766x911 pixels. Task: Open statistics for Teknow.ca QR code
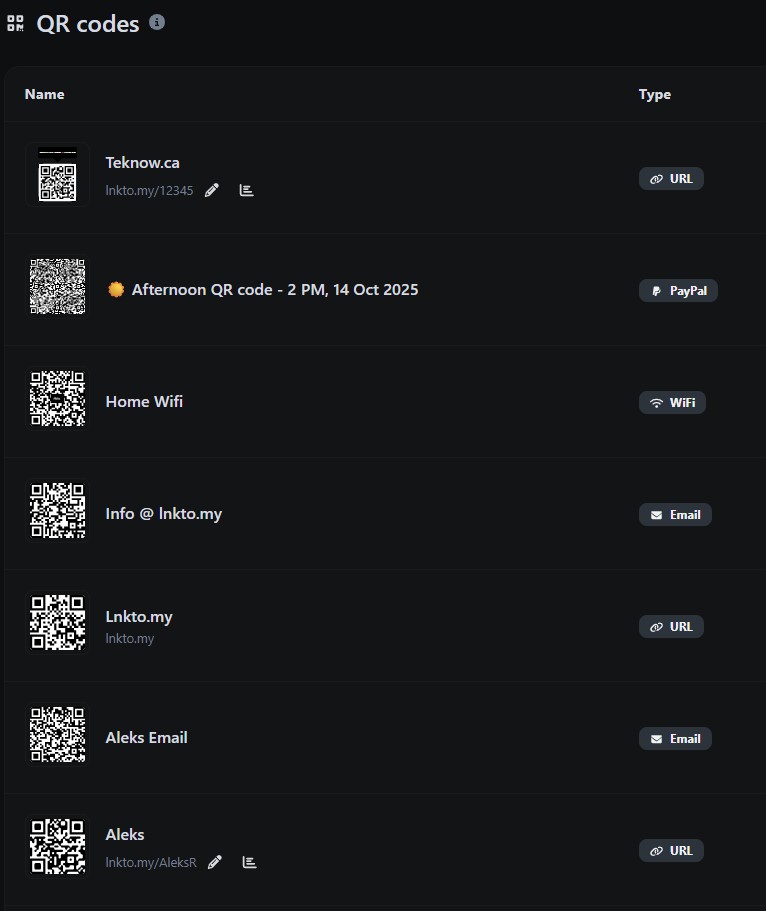(247, 190)
